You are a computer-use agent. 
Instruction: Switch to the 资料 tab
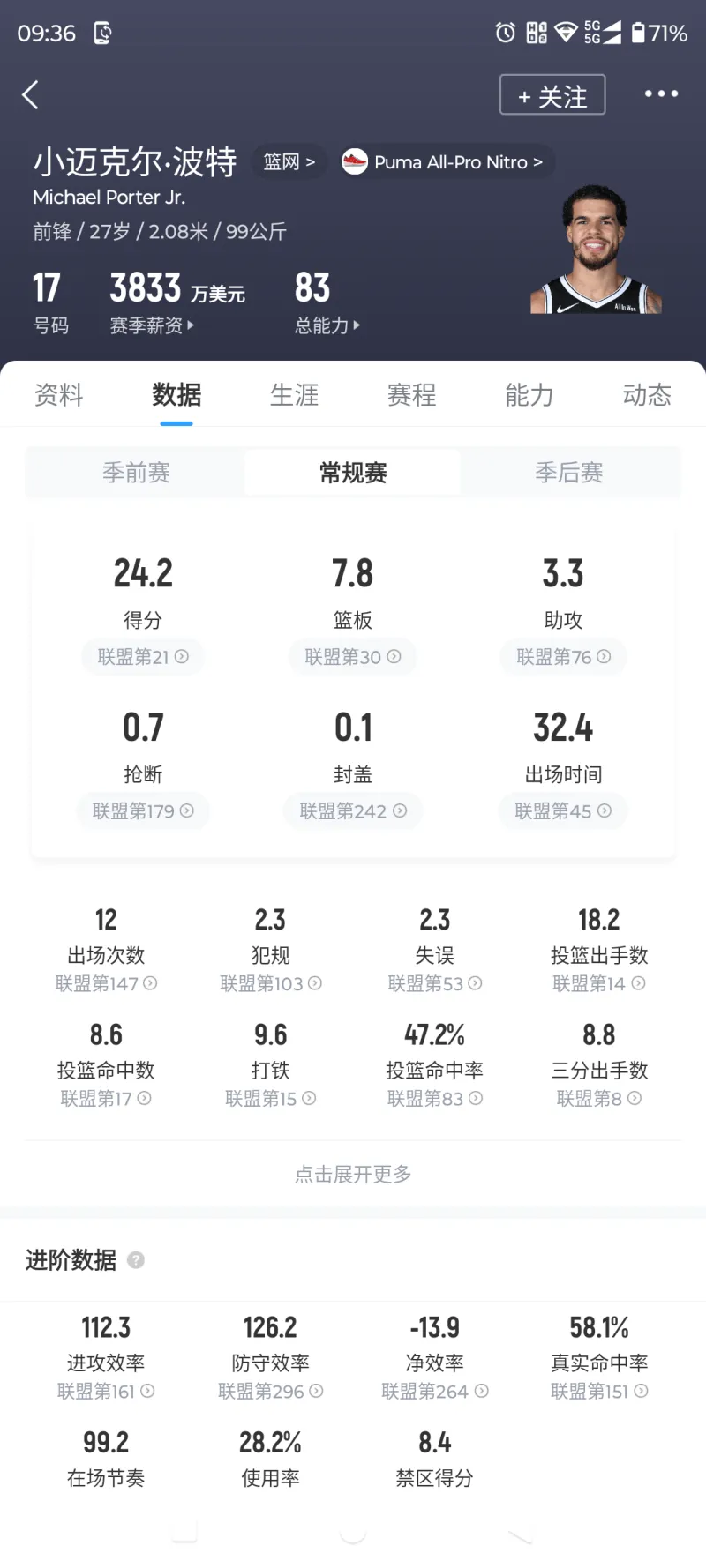click(58, 395)
